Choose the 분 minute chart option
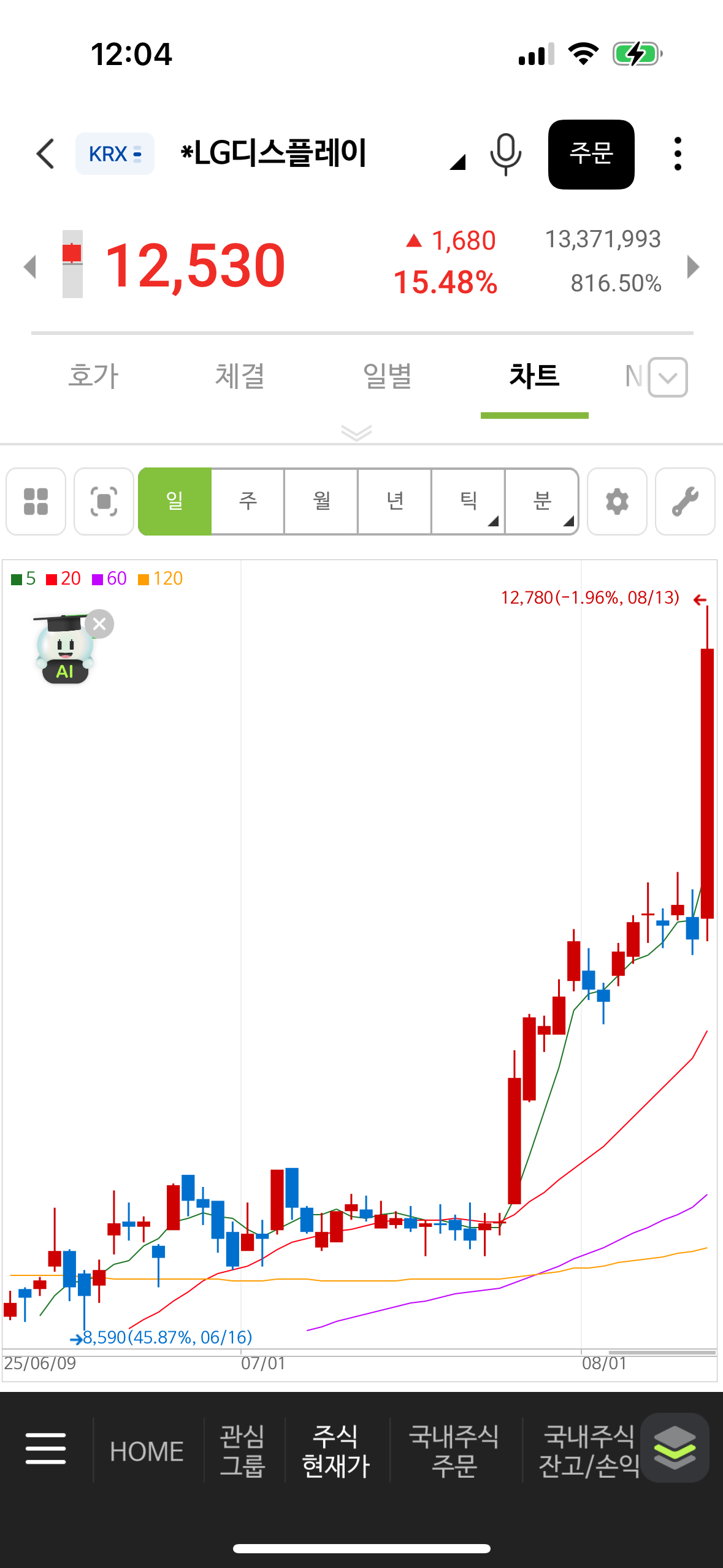 coord(542,501)
